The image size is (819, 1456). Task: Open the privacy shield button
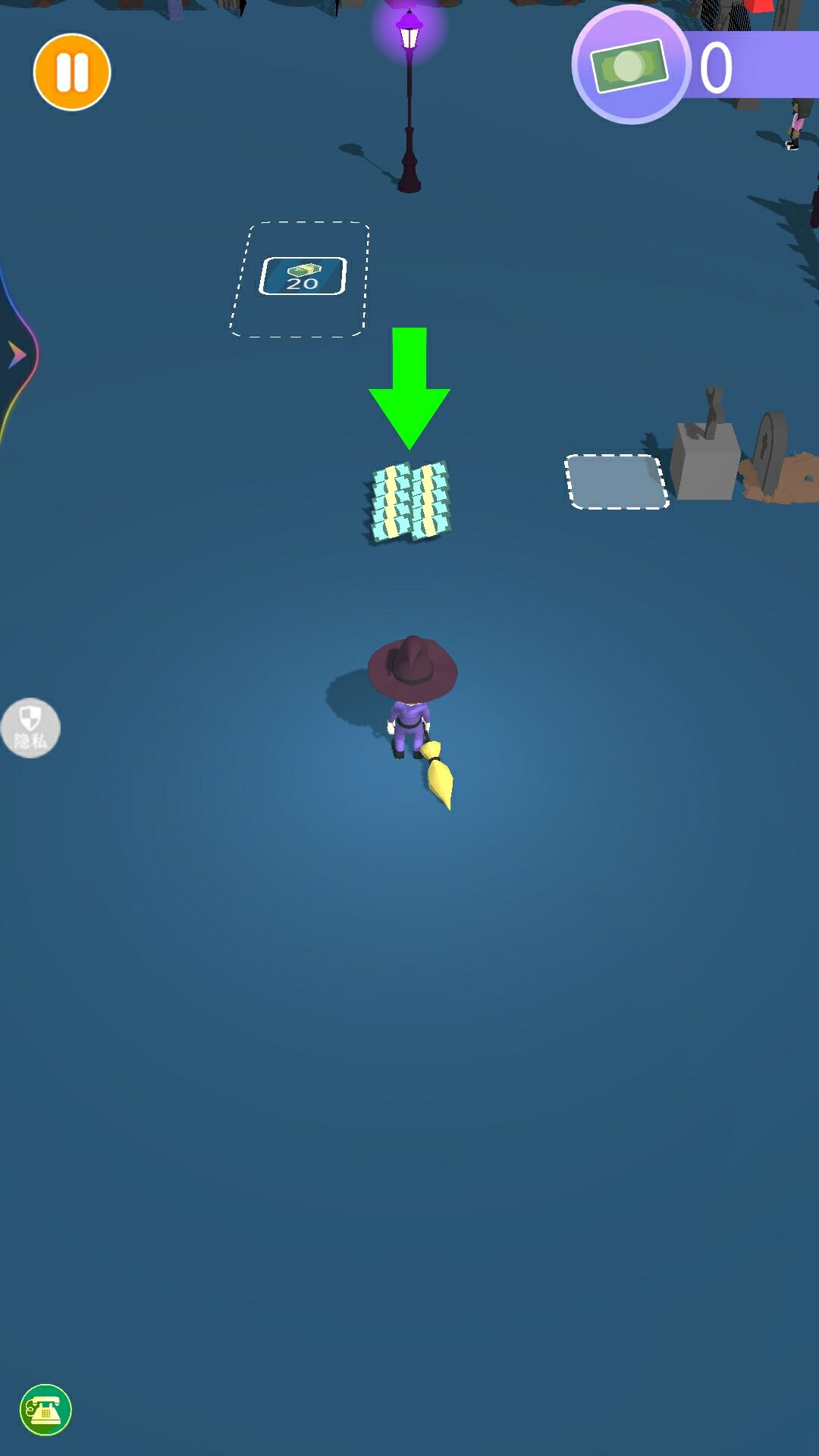[30, 728]
